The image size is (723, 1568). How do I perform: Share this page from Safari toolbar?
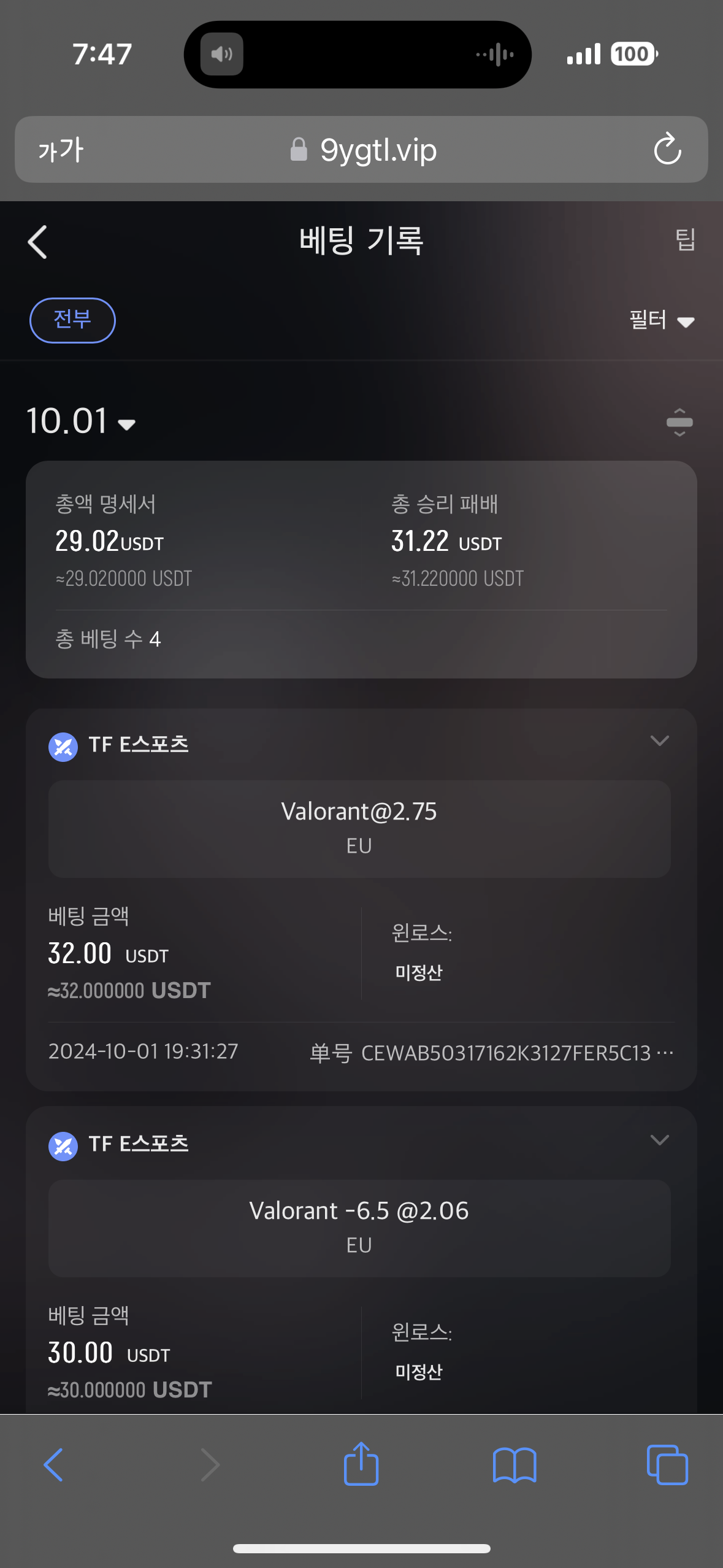(361, 1464)
